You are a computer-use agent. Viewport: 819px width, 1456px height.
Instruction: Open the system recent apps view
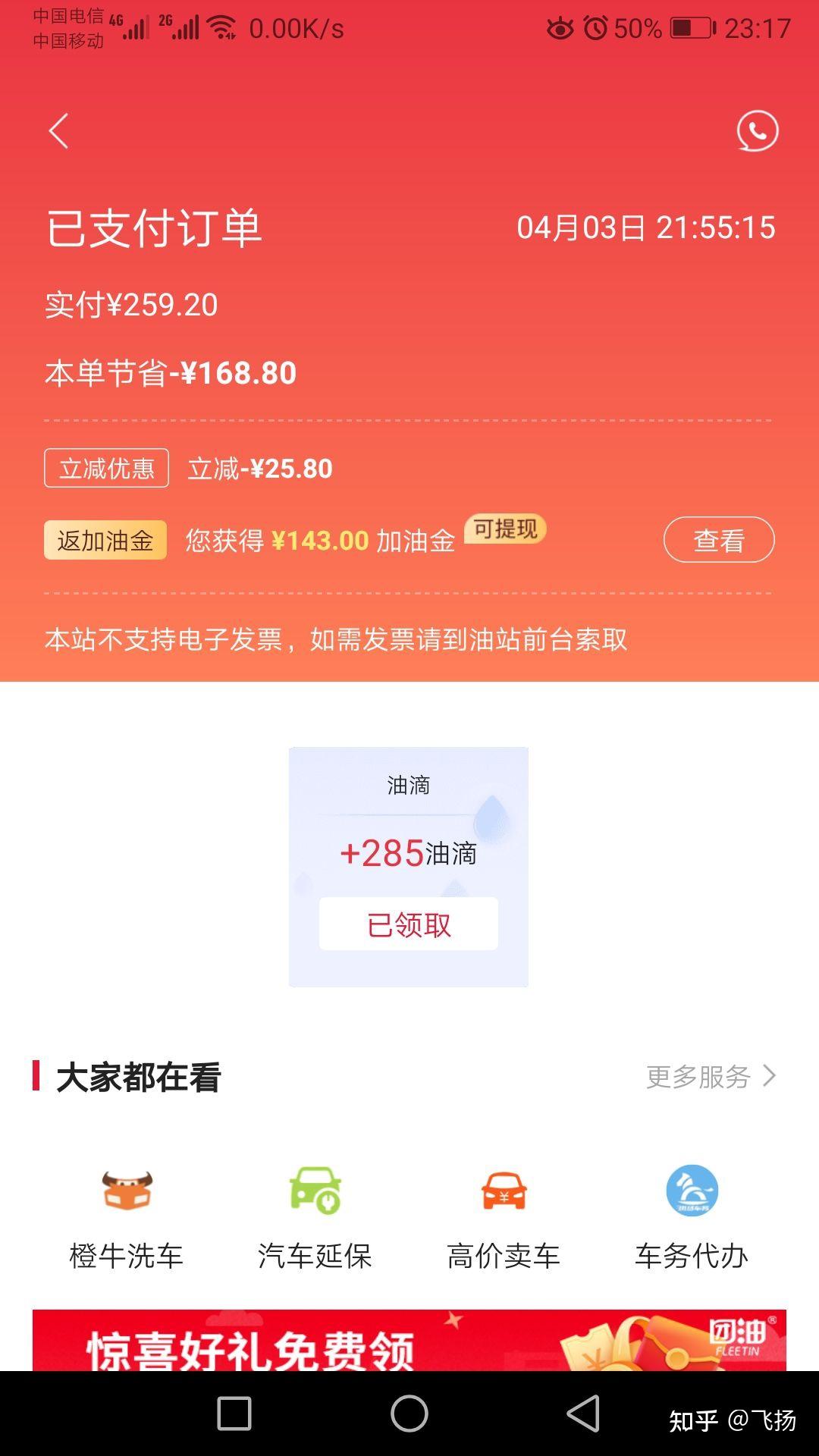click(234, 1414)
